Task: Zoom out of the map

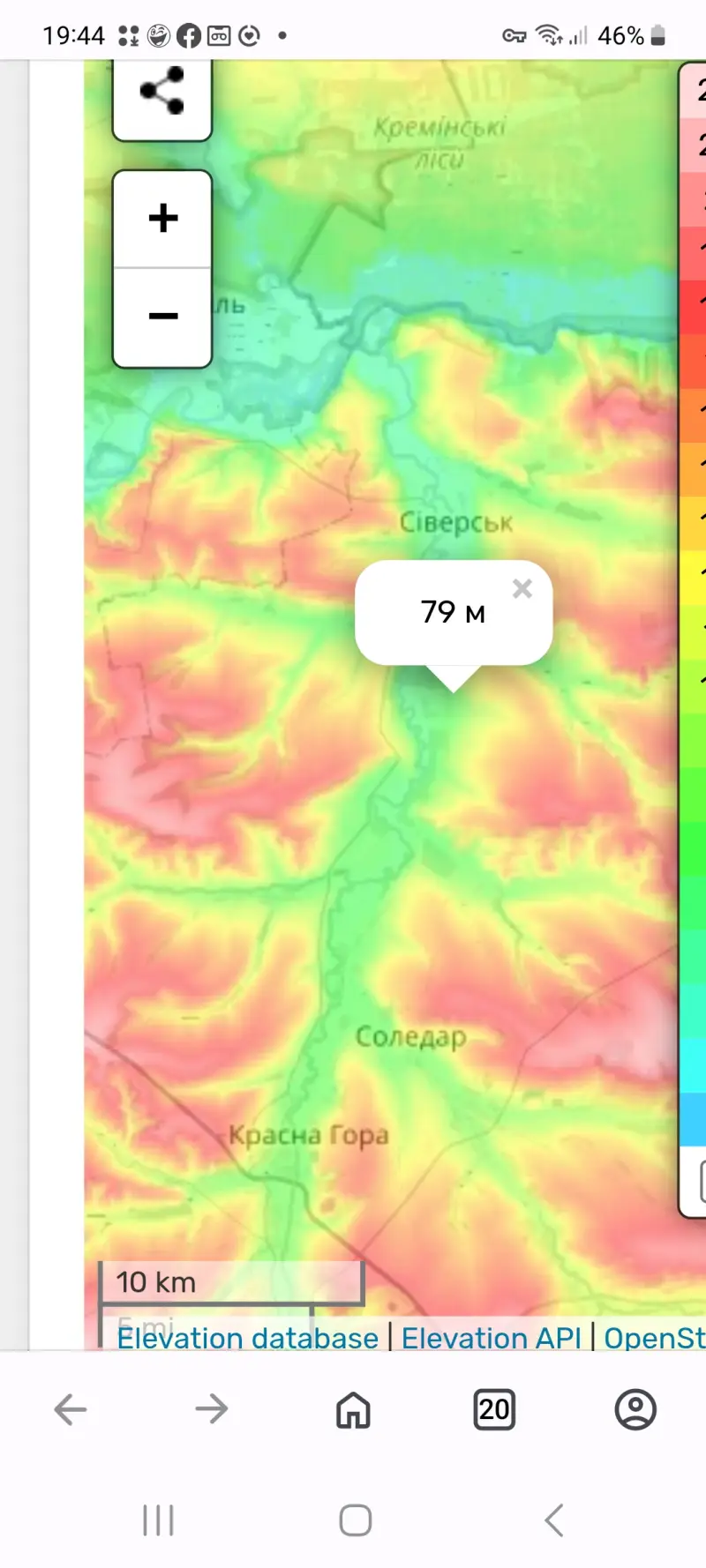Action: tap(162, 316)
